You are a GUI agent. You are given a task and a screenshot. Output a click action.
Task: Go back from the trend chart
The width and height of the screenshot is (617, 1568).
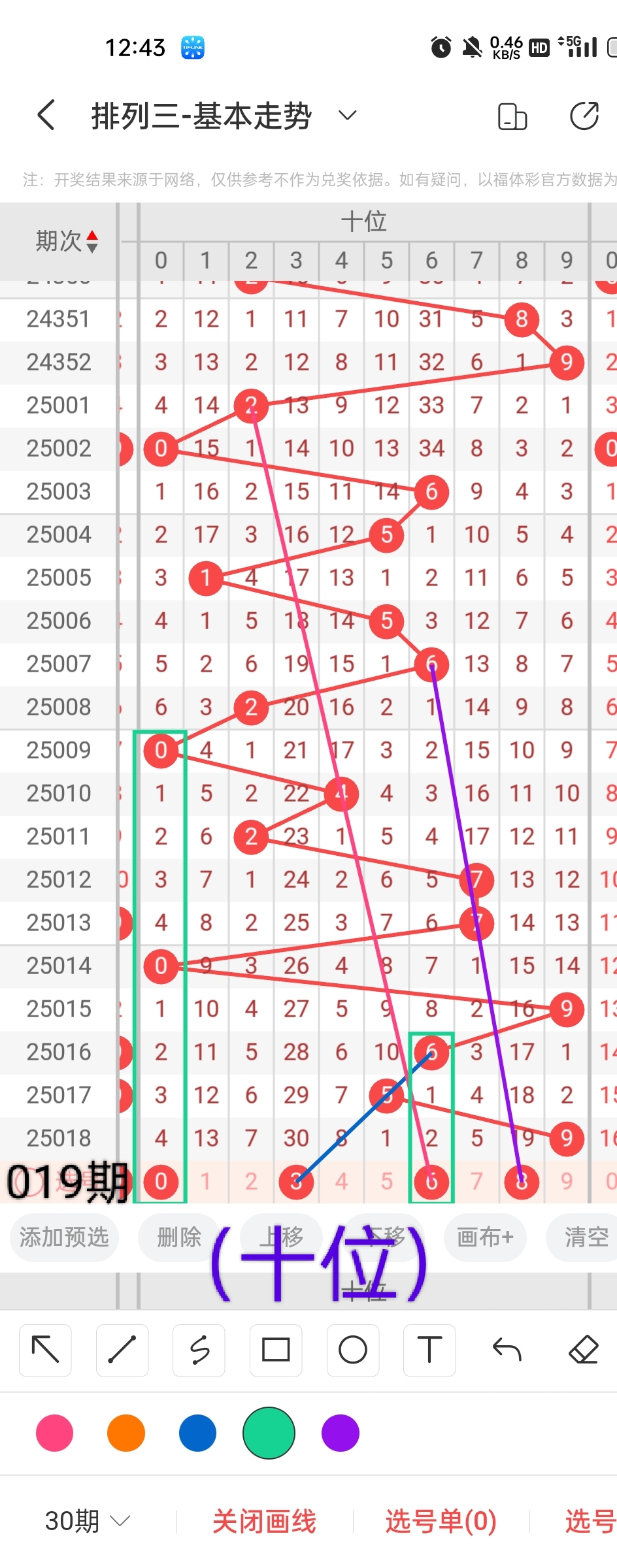coord(46,116)
